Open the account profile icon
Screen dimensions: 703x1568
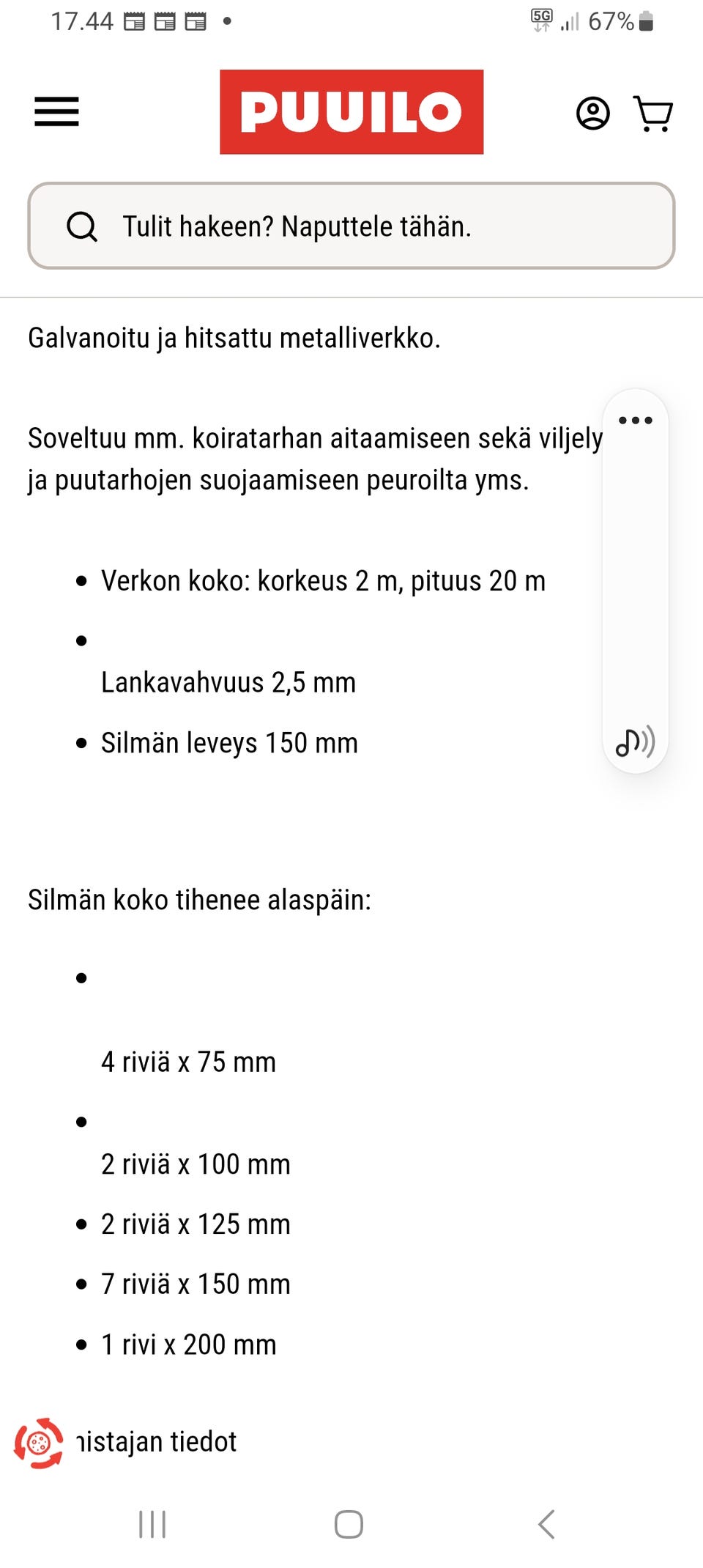[x=593, y=114]
